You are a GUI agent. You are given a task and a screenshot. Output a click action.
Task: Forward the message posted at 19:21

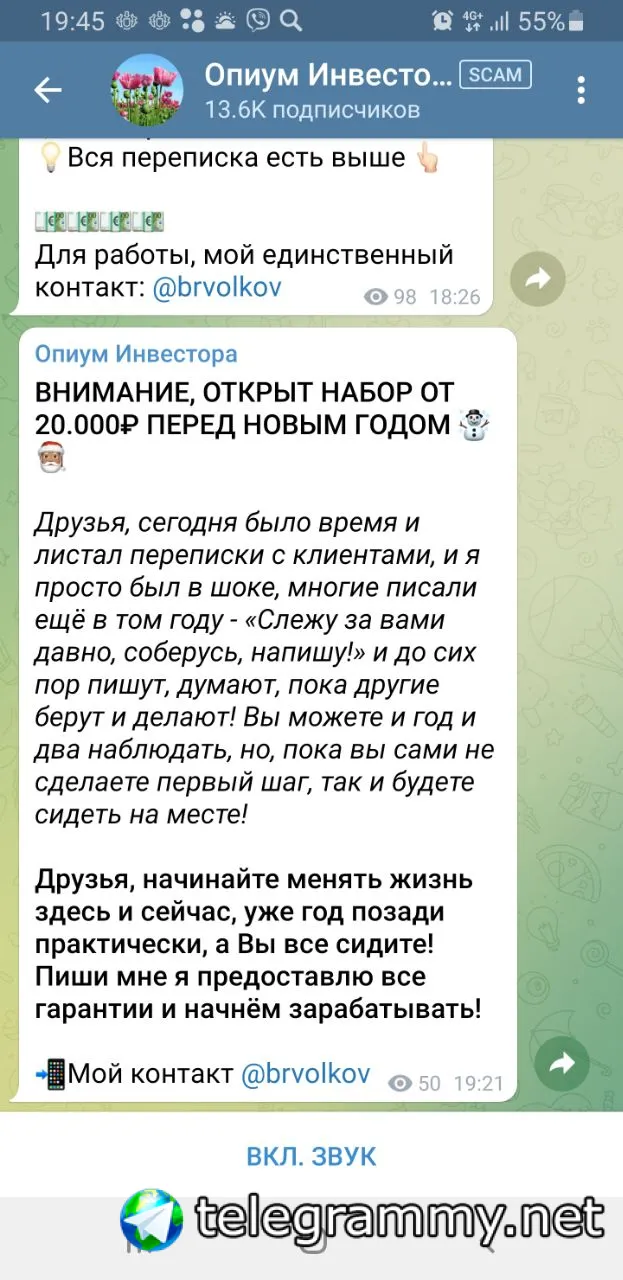tap(562, 1064)
